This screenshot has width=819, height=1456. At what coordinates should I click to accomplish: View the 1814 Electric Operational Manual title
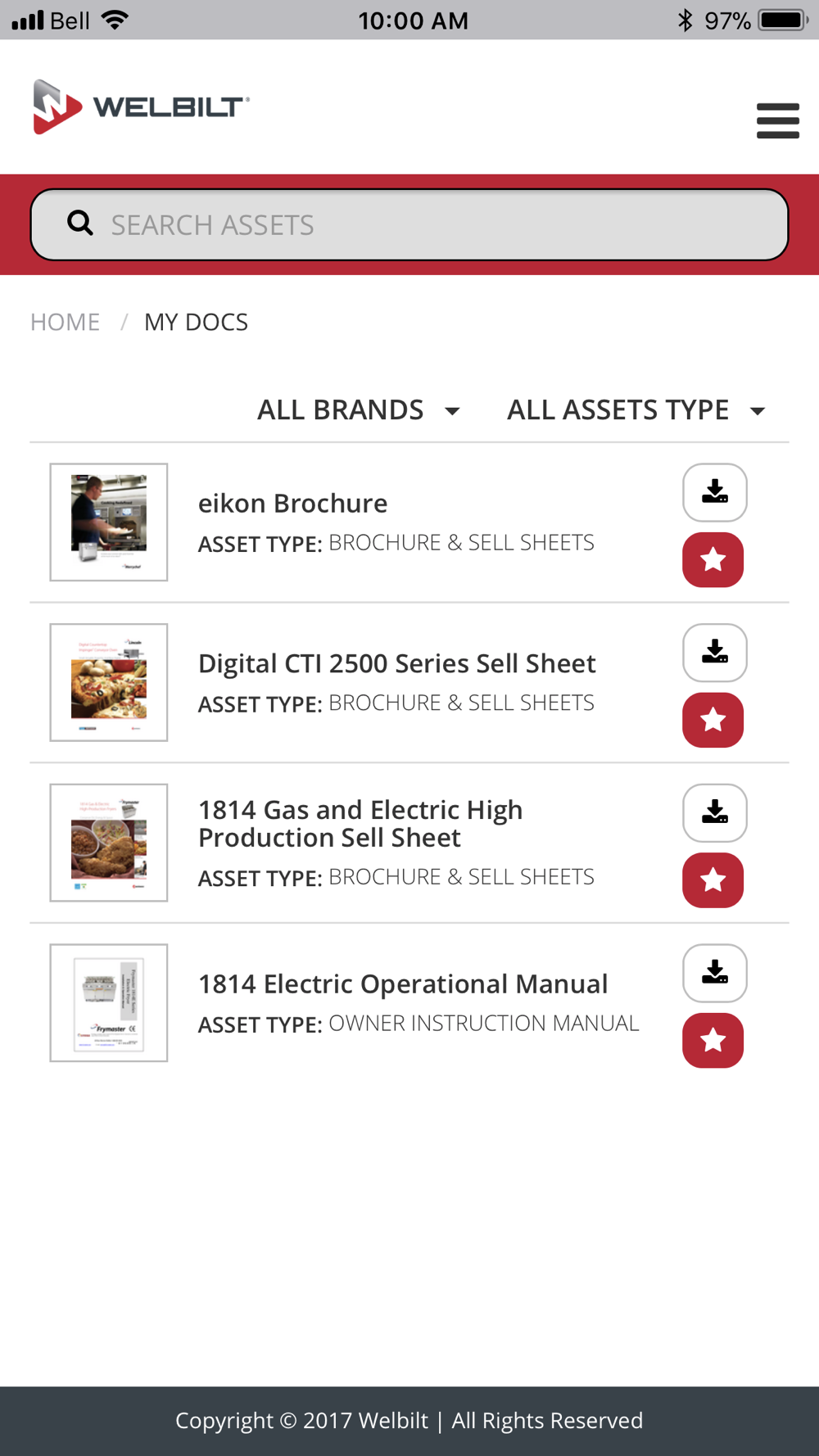click(x=402, y=983)
